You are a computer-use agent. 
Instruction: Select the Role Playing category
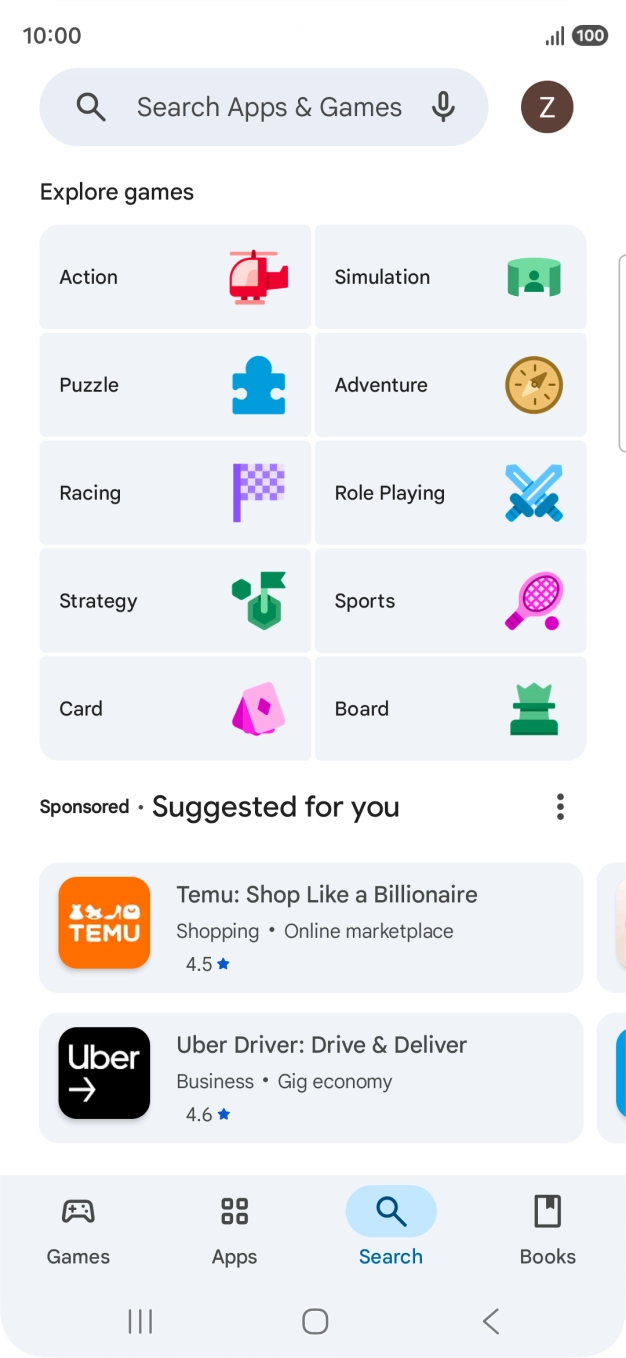[x=450, y=493]
